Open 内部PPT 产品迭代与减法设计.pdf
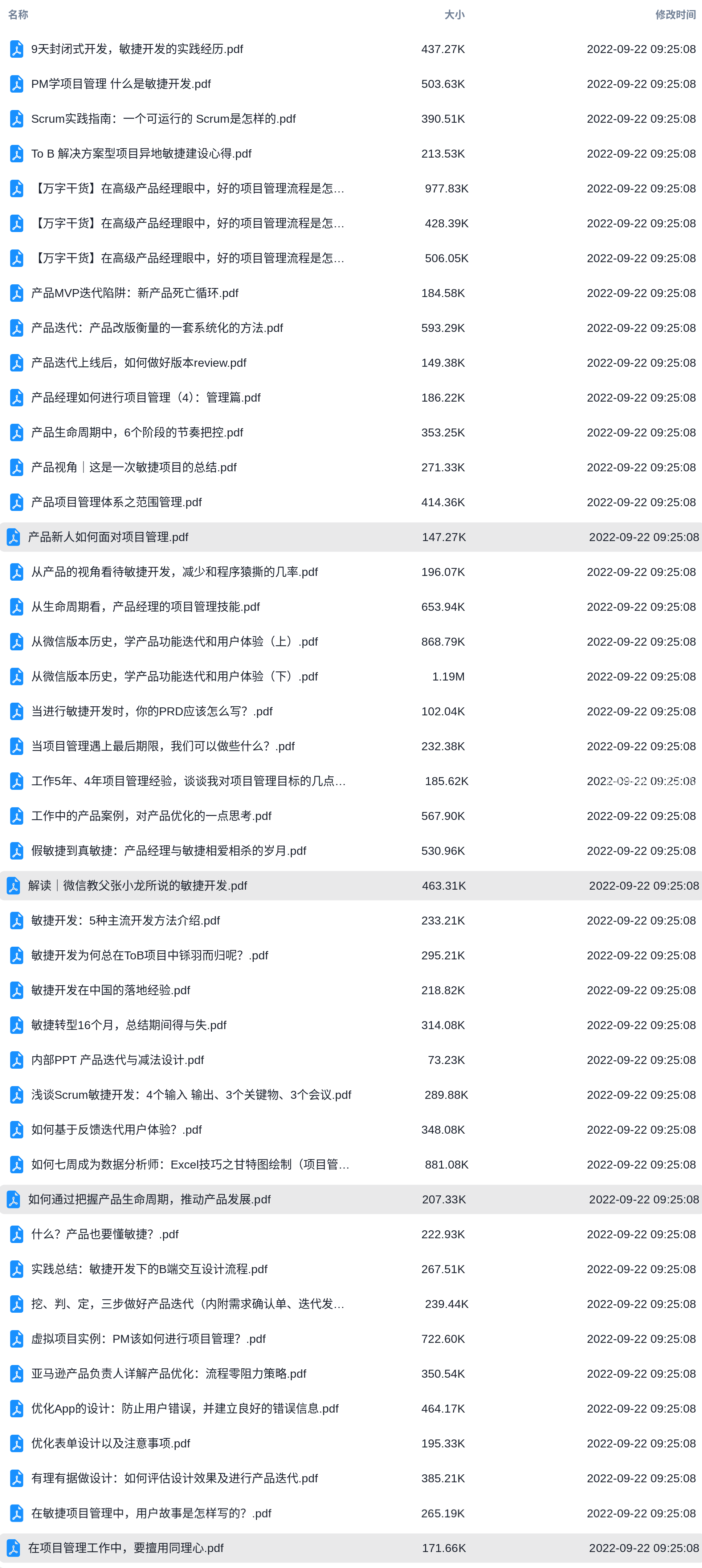This screenshot has height=1568, width=702. (117, 1060)
